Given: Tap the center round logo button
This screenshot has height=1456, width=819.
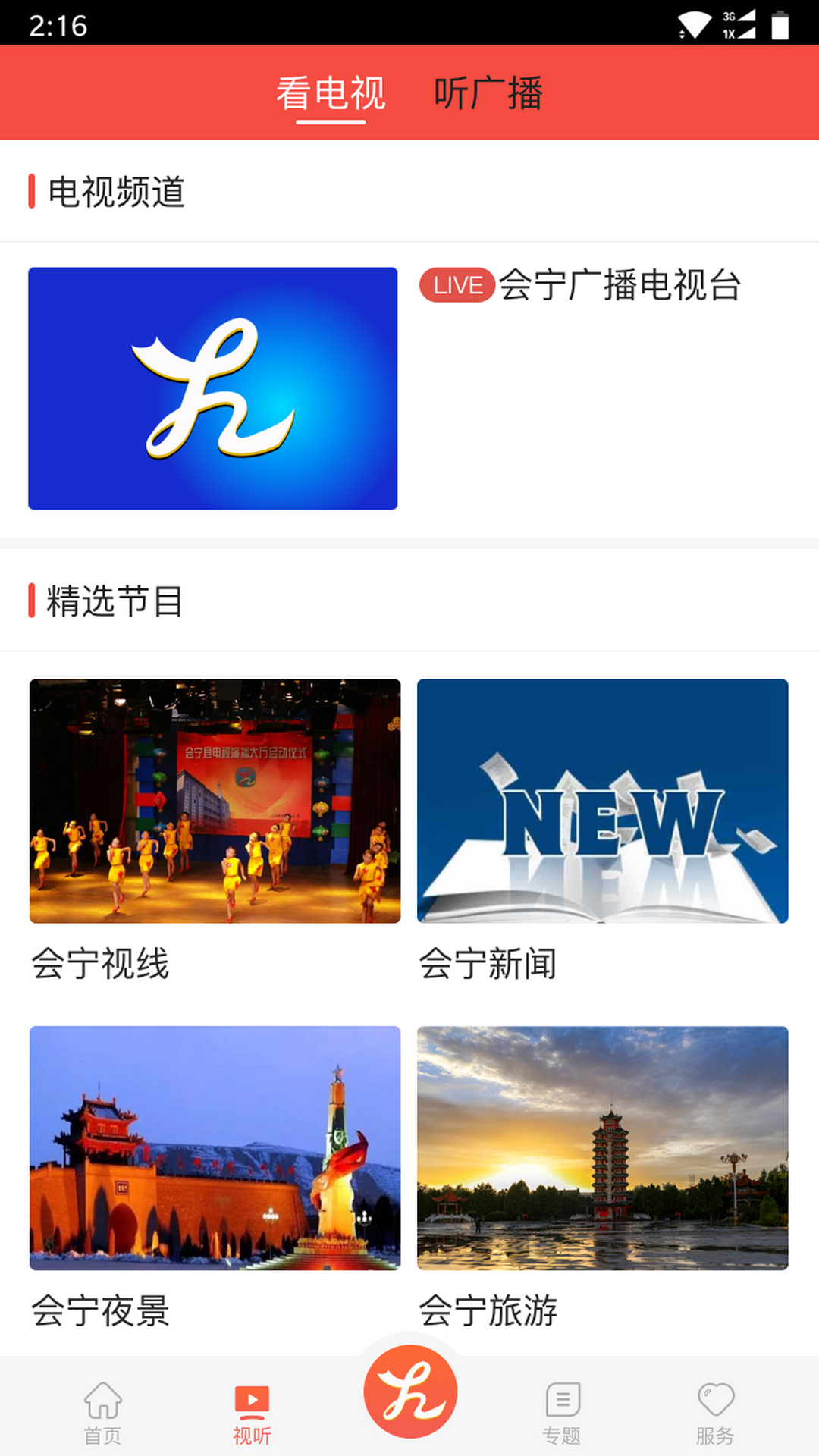Looking at the screenshot, I should pyautogui.click(x=410, y=1392).
